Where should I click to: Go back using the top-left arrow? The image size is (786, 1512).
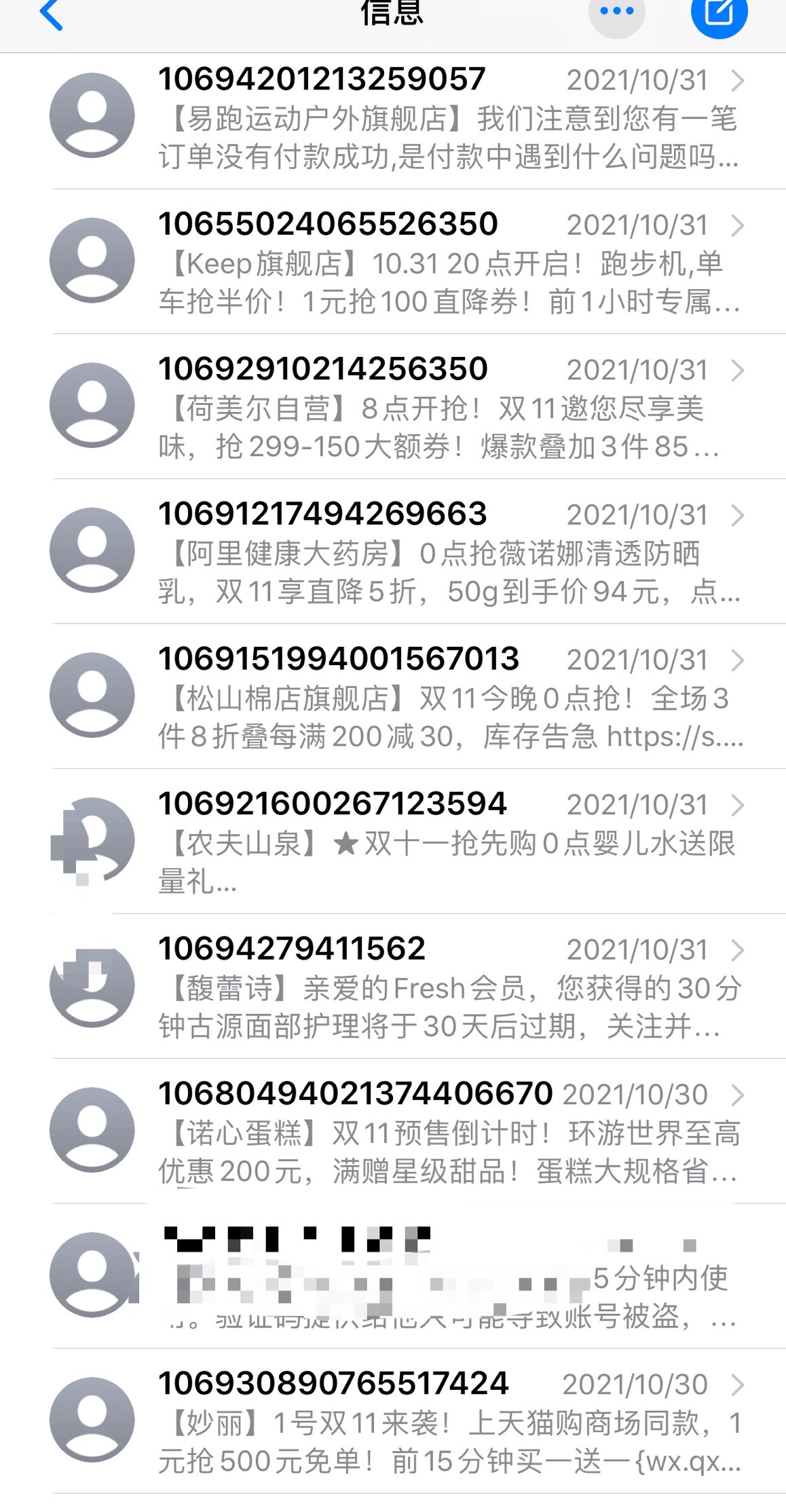[x=52, y=14]
